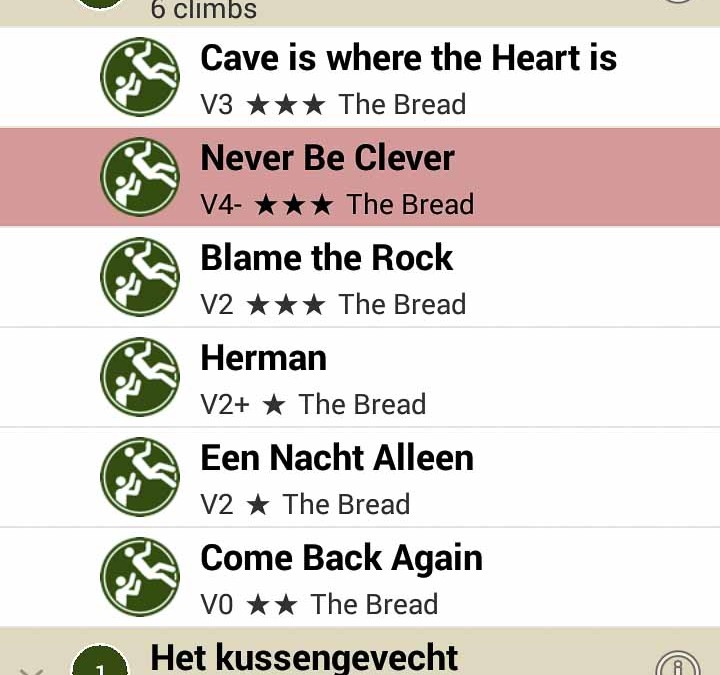Image resolution: width=720 pixels, height=675 pixels.
Task: Show info for Het kussengevecht
Action: [x=678, y=664]
